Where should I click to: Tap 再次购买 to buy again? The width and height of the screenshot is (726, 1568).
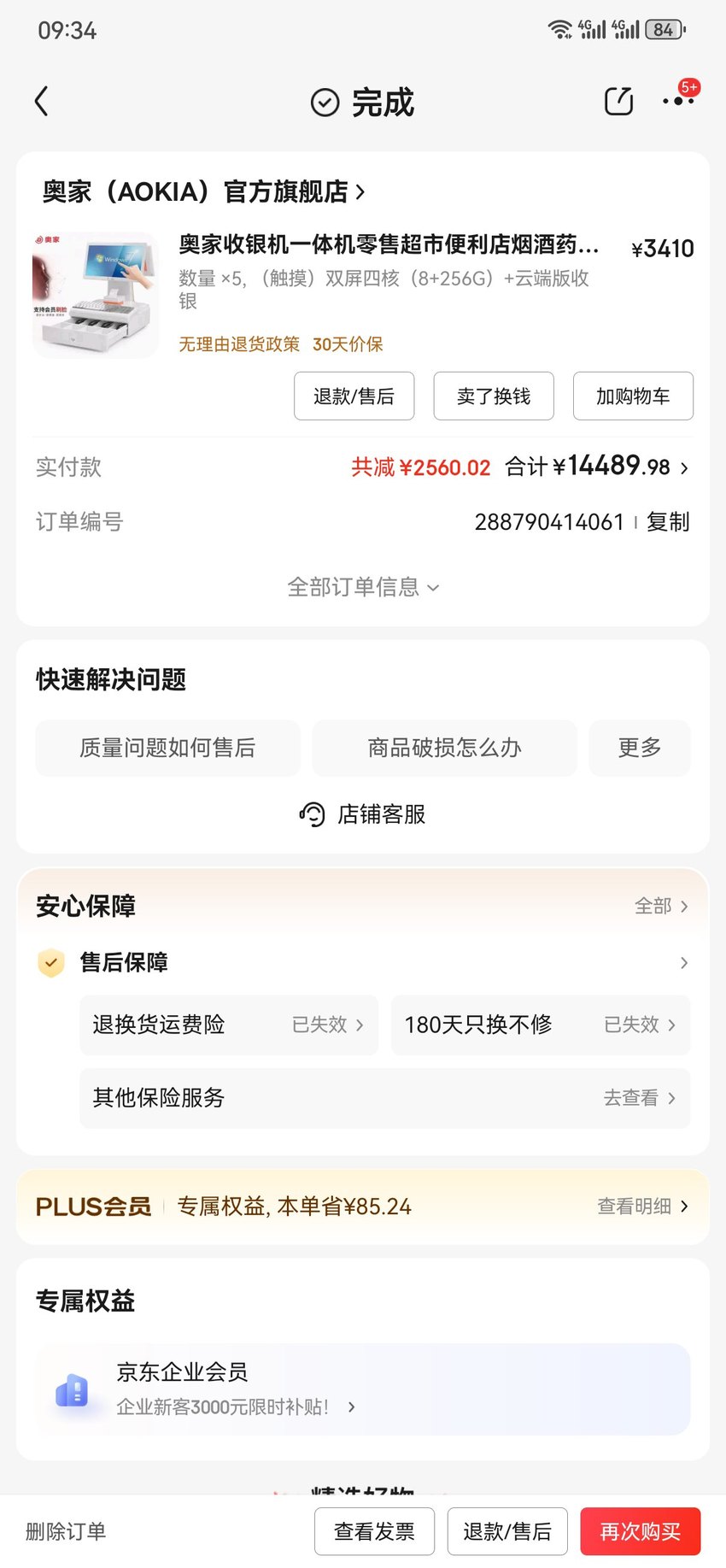click(641, 1531)
